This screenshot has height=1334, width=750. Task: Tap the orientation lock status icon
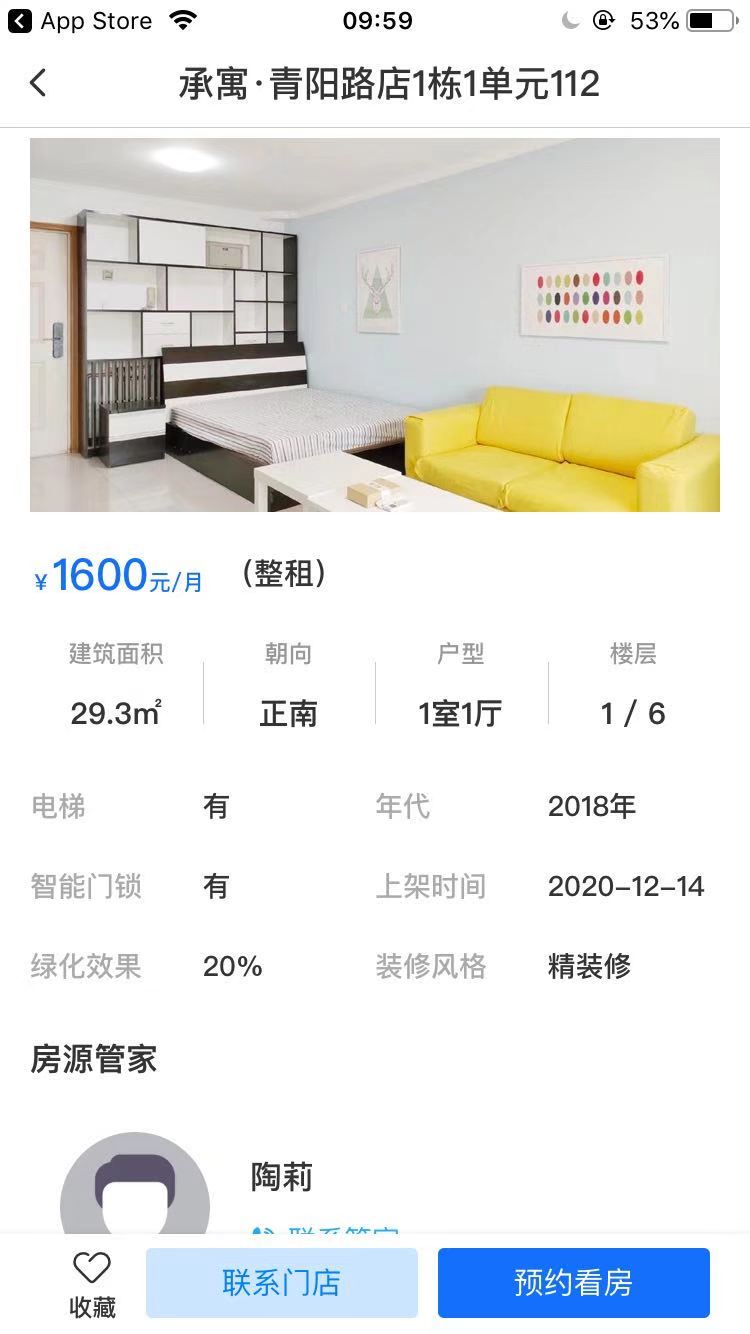[x=601, y=20]
